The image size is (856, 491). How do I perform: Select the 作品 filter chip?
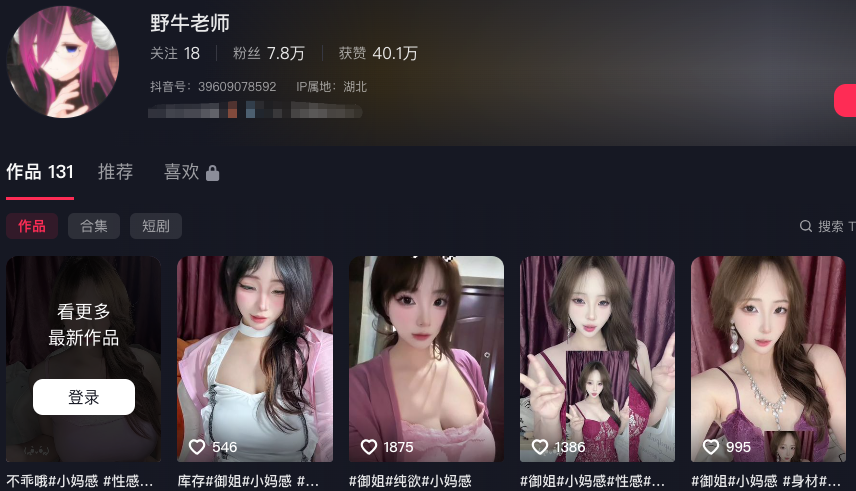(32, 226)
